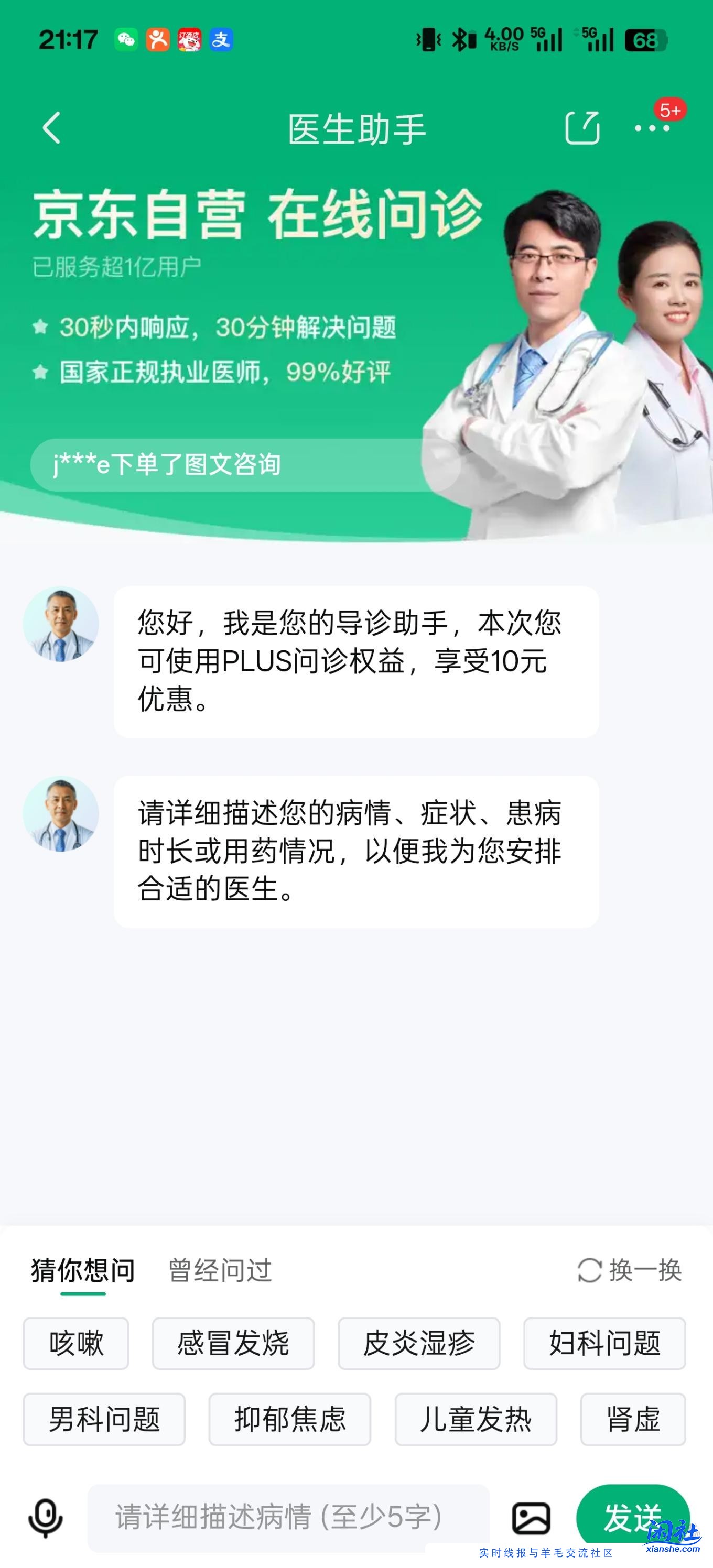Tap the 儿童发热 suggestion
This screenshot has height=1568, width=713.
476,1419
